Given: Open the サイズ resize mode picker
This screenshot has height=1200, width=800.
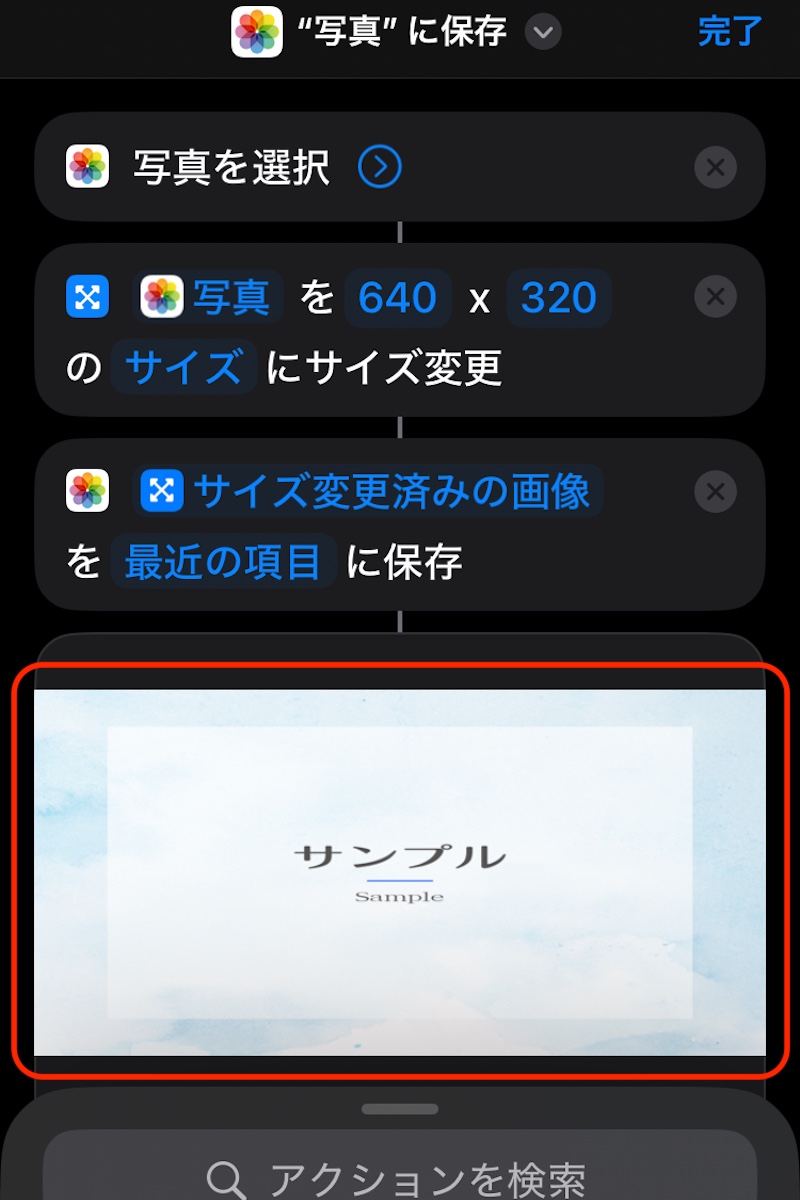Looking at the screenshot, I should [184, 368].
